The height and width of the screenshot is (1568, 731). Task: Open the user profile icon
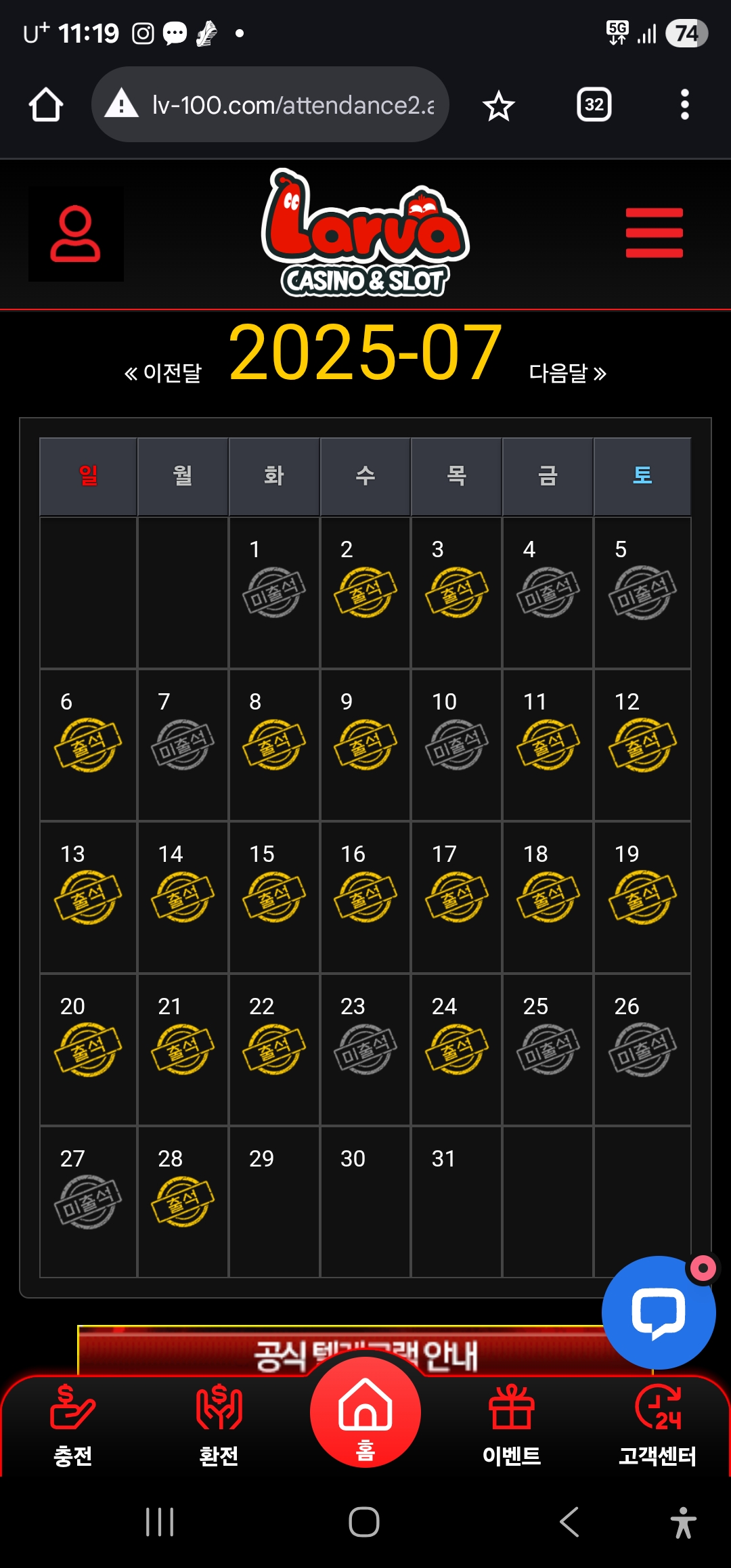(x=75, y=234)
